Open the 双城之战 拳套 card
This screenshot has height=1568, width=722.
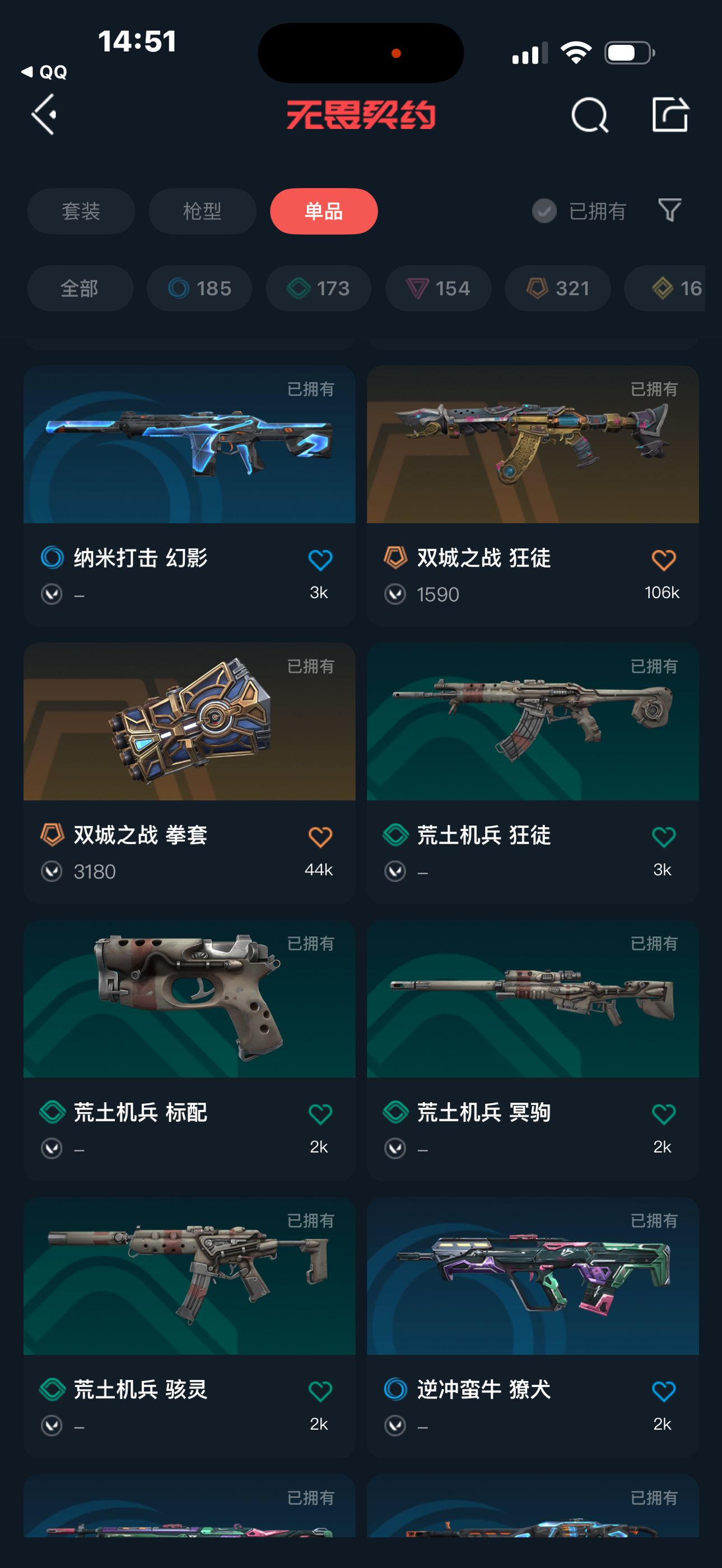189,722
